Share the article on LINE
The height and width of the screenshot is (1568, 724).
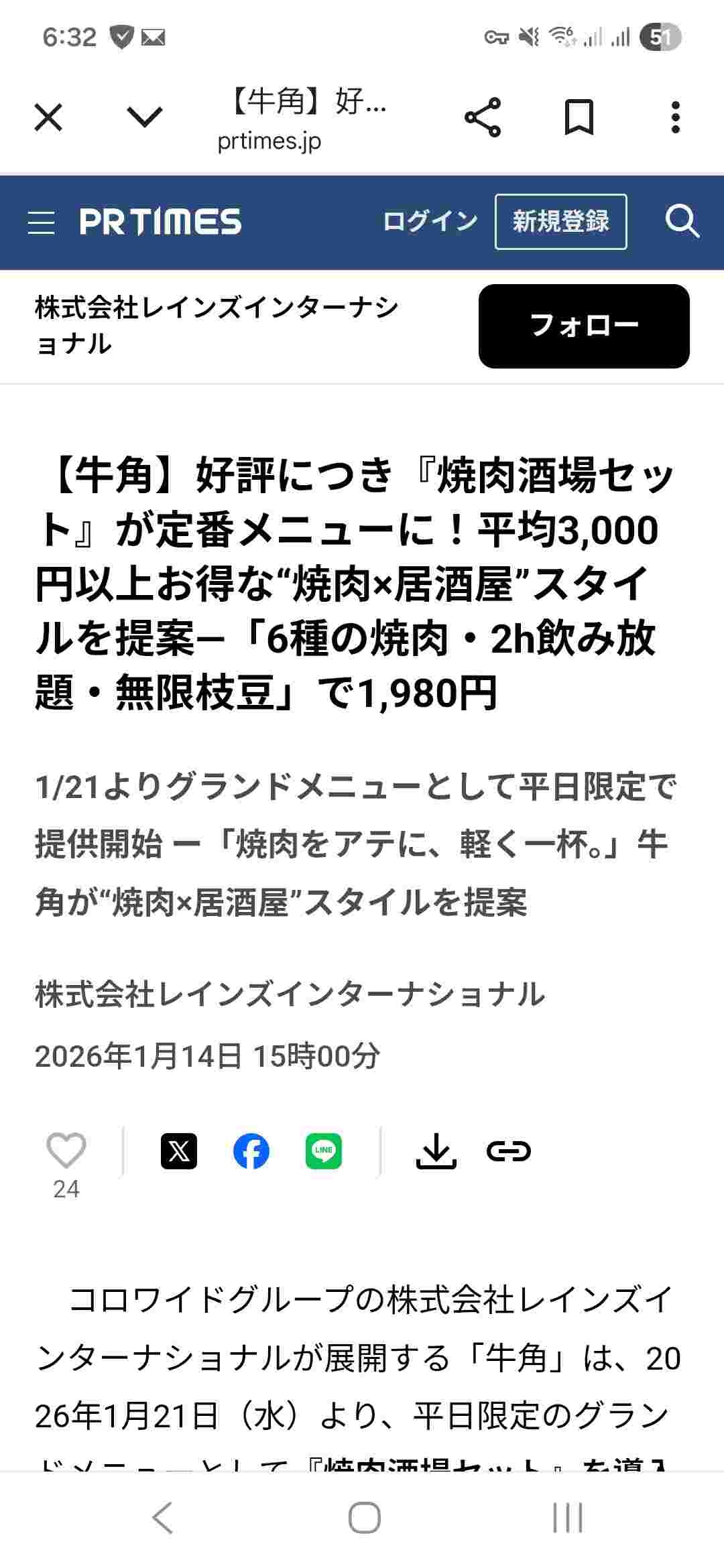(324, 1151)
